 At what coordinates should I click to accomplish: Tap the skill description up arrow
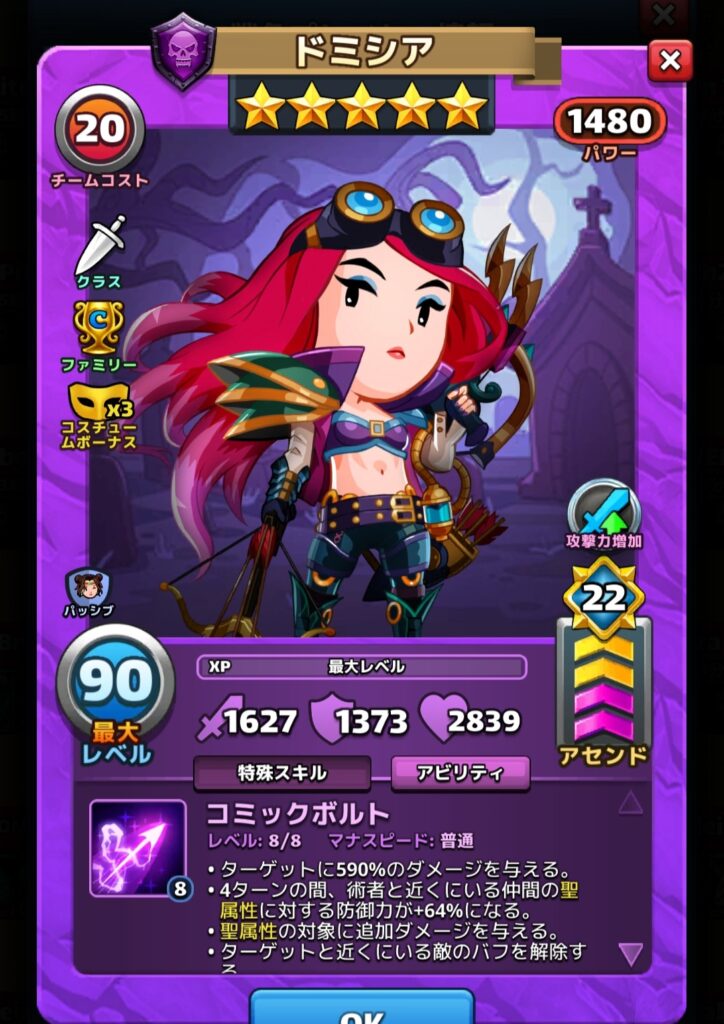(x=630, y=801)
